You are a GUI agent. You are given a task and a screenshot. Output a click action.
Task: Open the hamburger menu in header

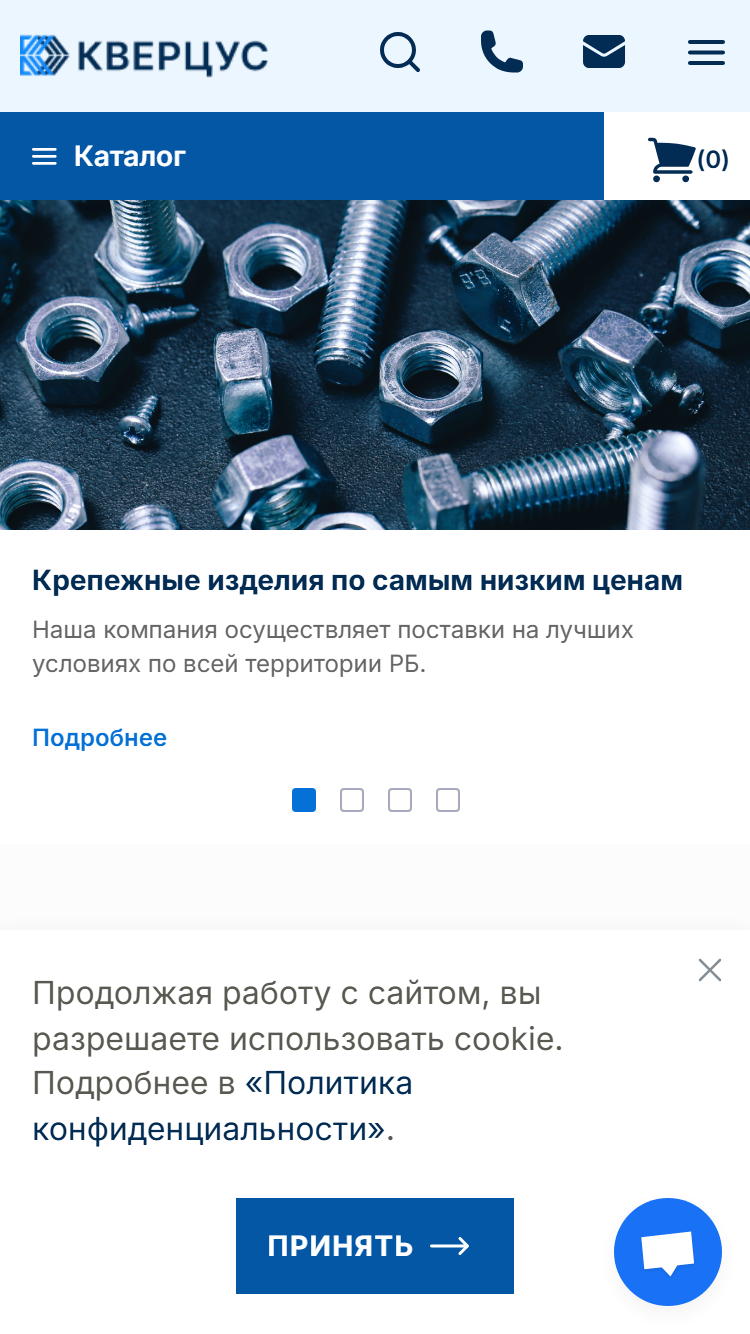[x=706, y=53]
